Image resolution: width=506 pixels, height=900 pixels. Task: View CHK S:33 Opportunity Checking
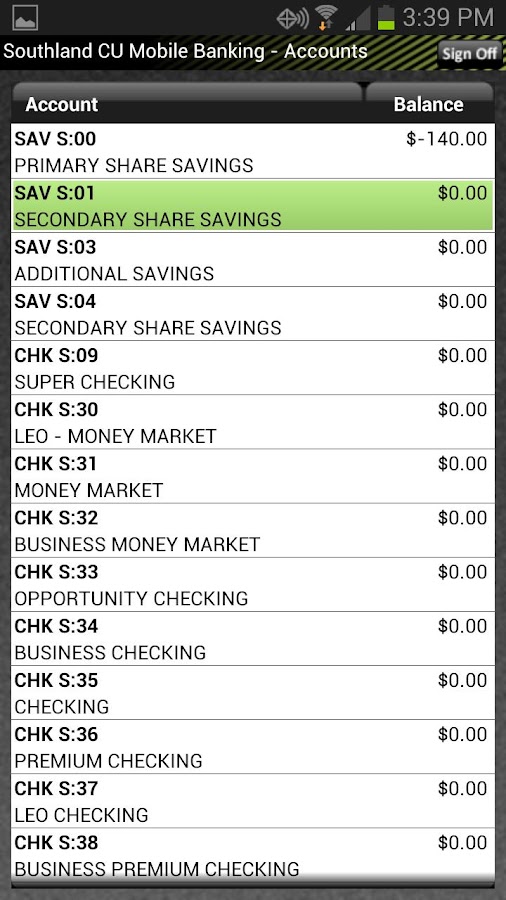tap(253, 584)
